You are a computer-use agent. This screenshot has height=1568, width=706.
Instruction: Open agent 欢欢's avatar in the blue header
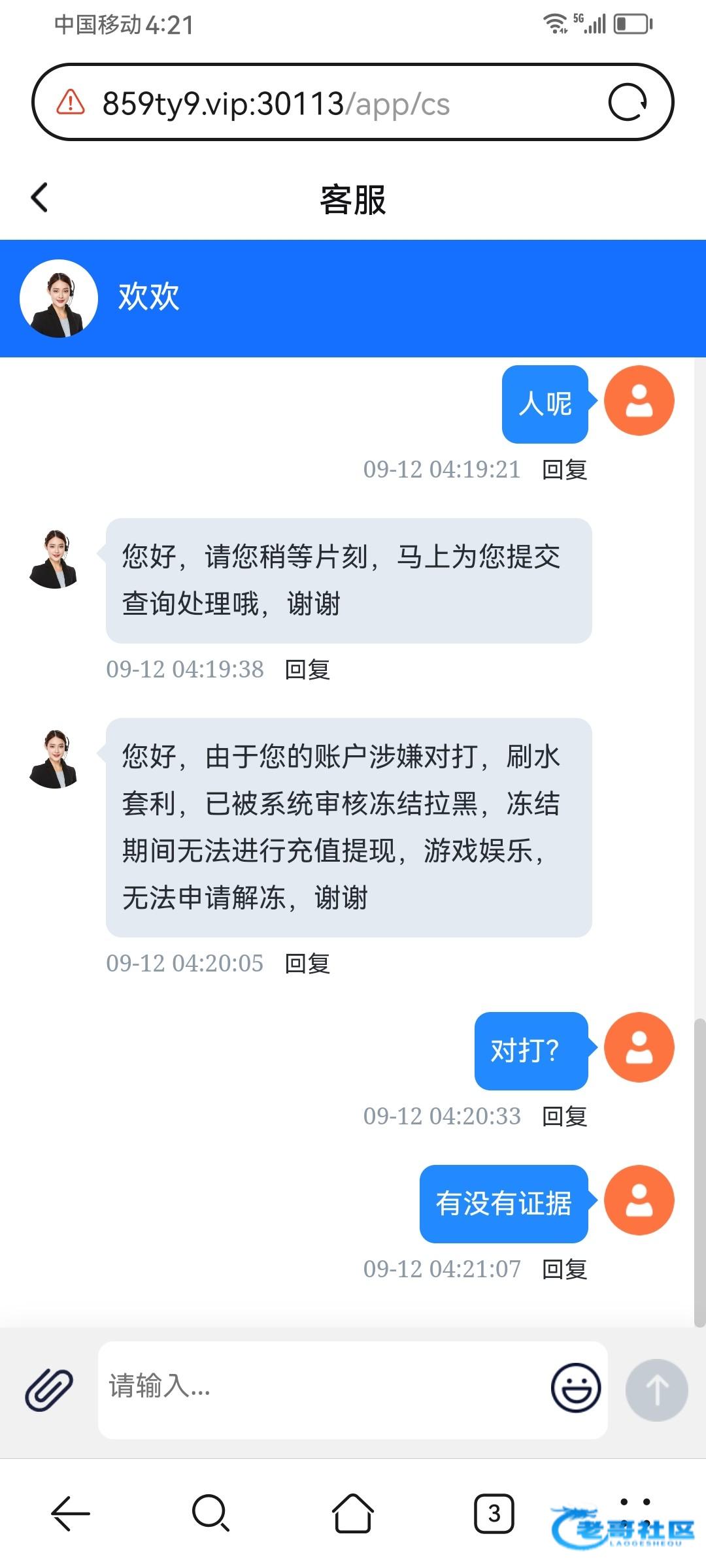59,299
